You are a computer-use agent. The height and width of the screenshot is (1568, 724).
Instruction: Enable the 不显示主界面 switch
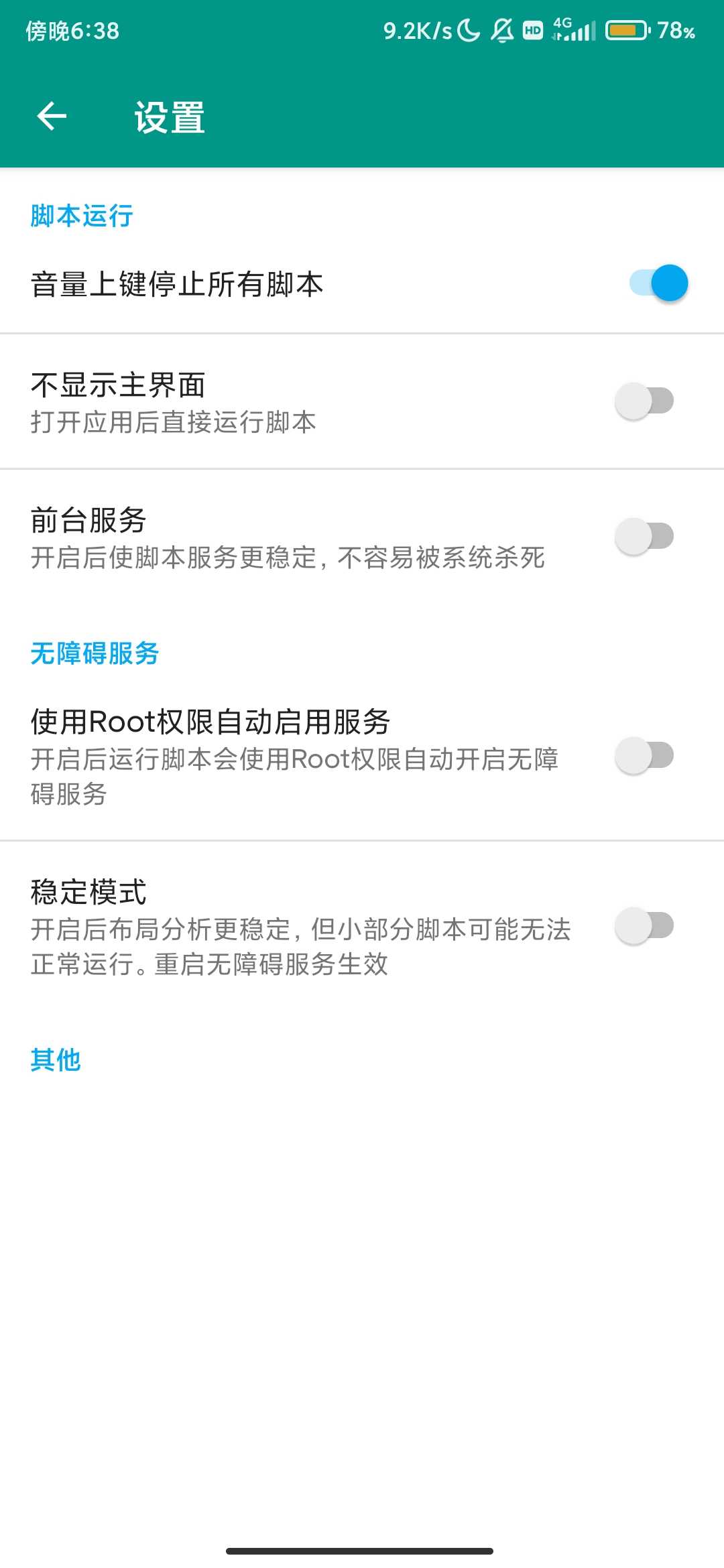(644, 401)
